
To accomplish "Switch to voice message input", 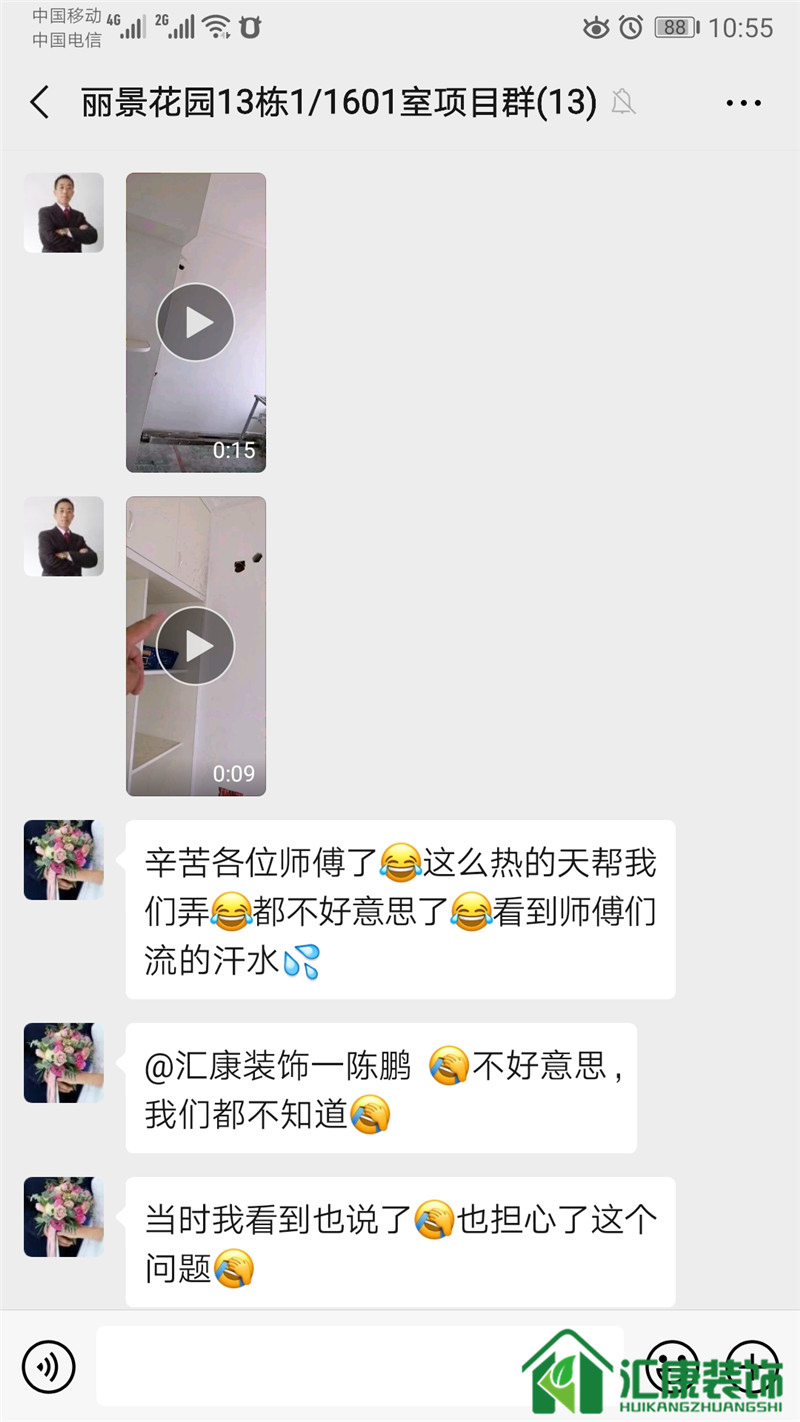I will (49, 1366).
